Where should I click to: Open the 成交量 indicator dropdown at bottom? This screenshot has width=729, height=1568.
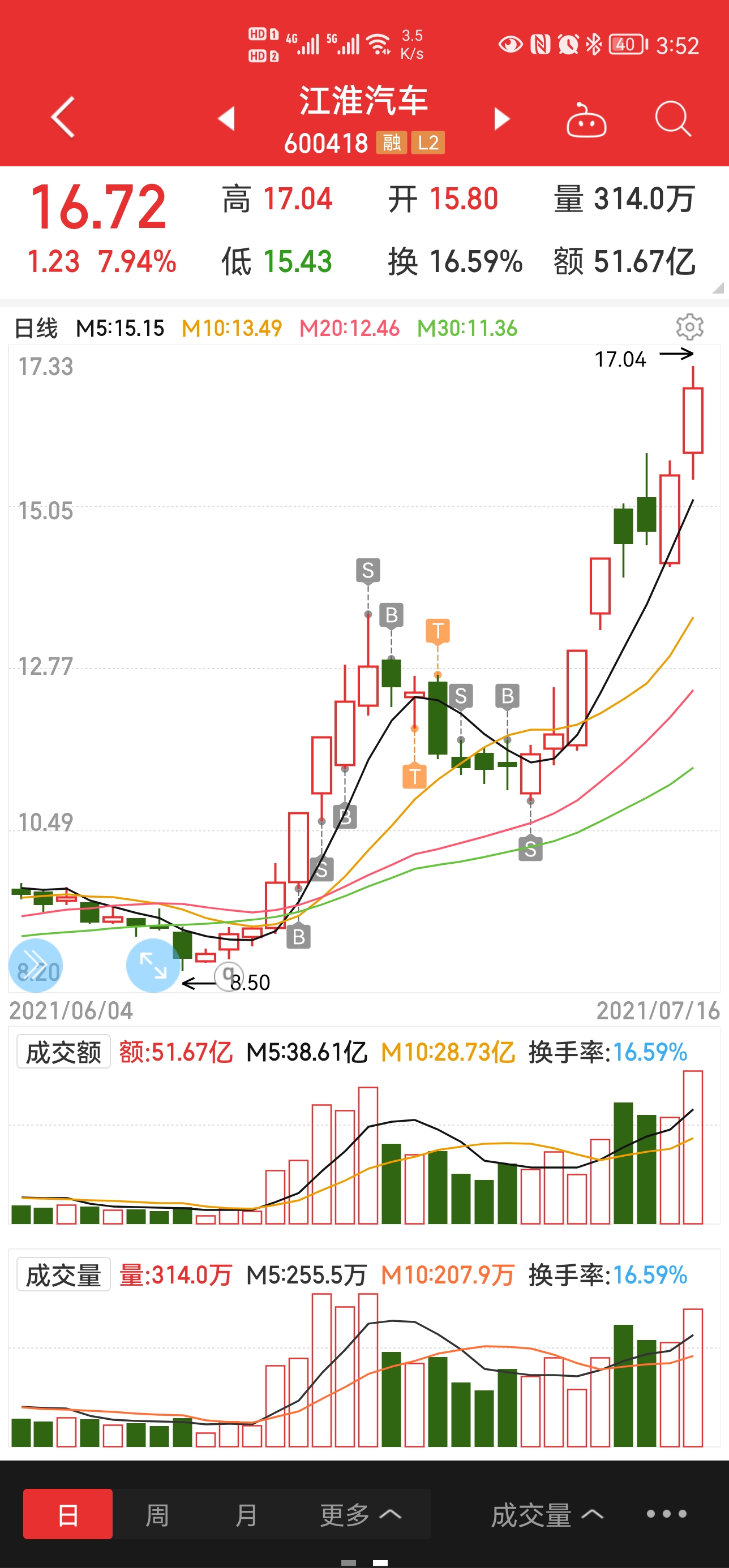coord(547,1514)
